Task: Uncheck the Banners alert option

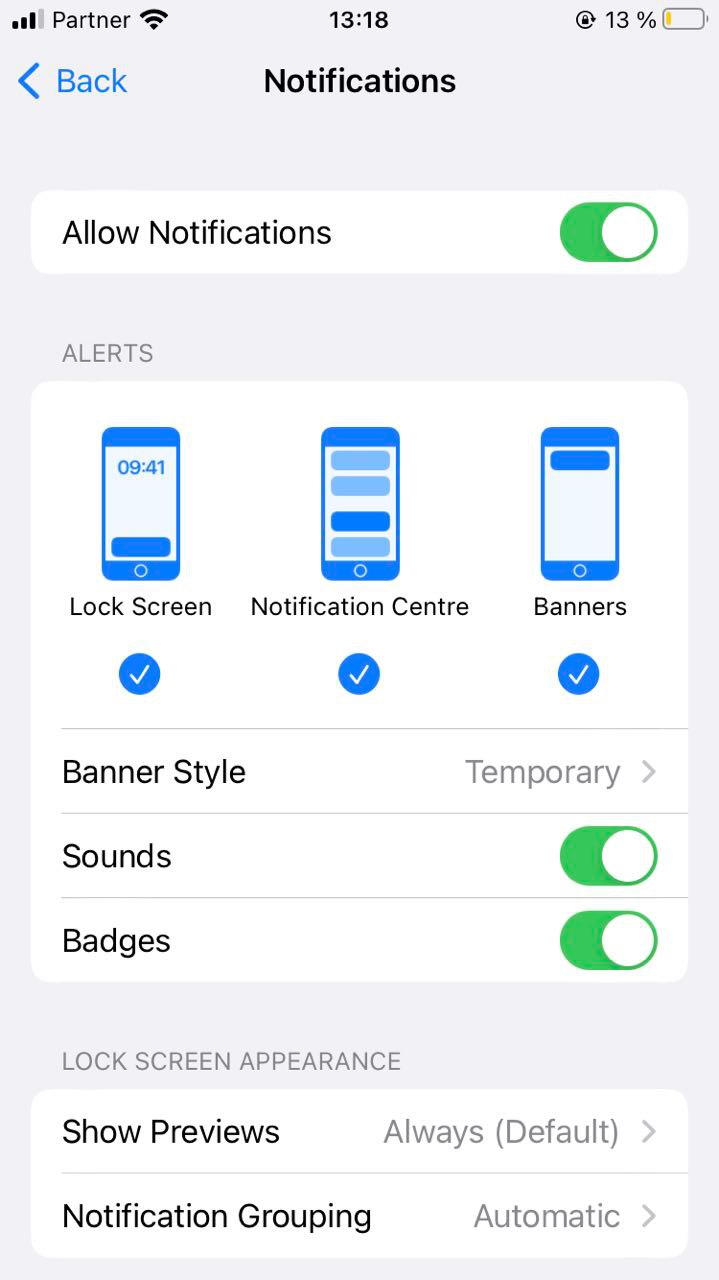Action: pos(579,675)
